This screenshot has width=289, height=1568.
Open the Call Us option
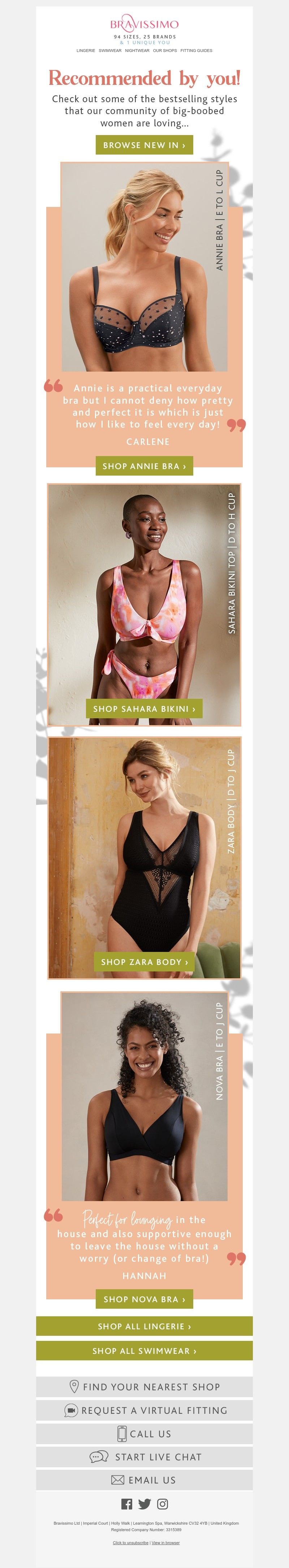point(144,1433)
